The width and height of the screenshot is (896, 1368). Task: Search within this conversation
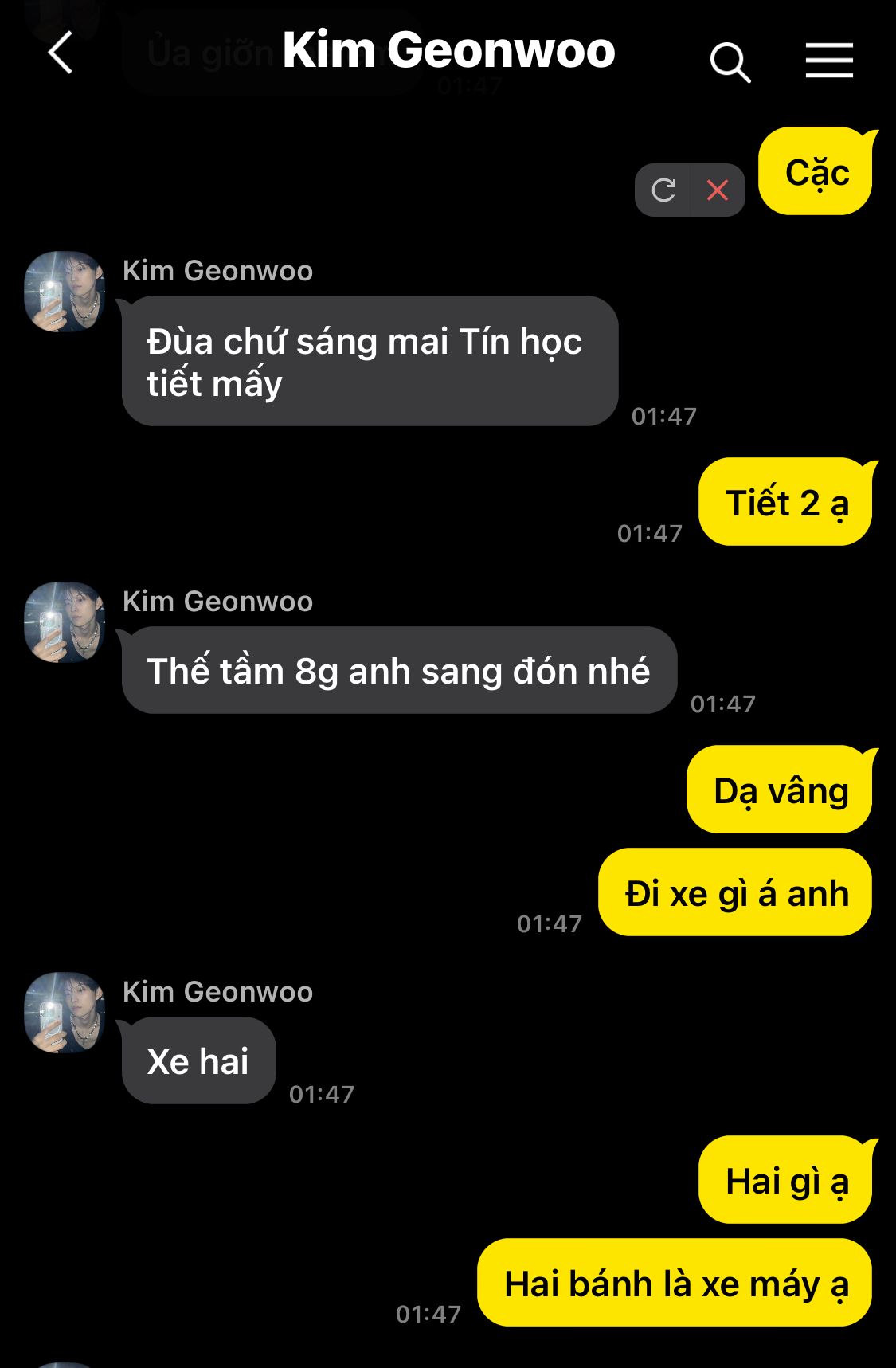pyautogui.click(x=730, y=62)
